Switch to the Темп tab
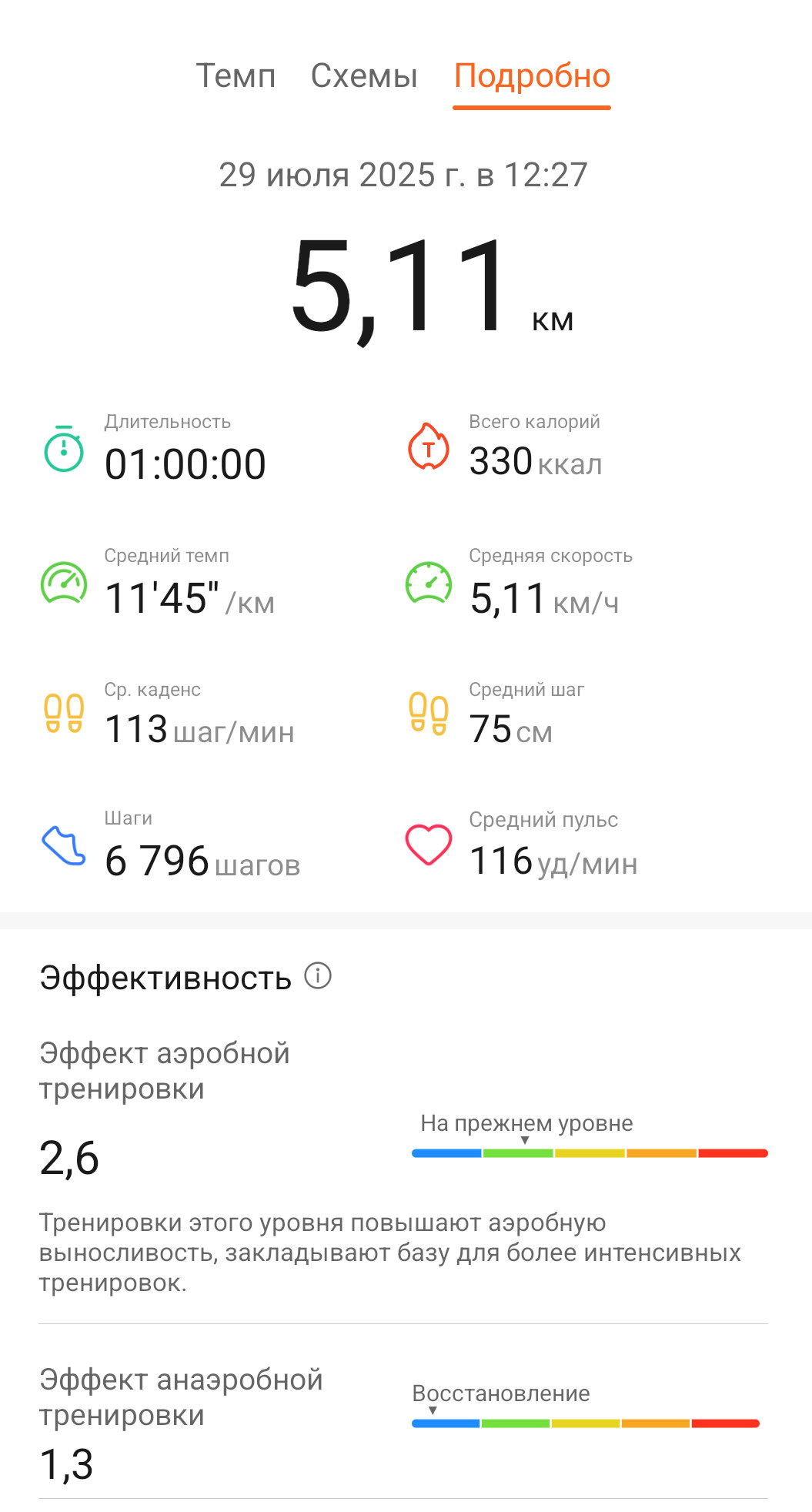 [x=236, y=76]
